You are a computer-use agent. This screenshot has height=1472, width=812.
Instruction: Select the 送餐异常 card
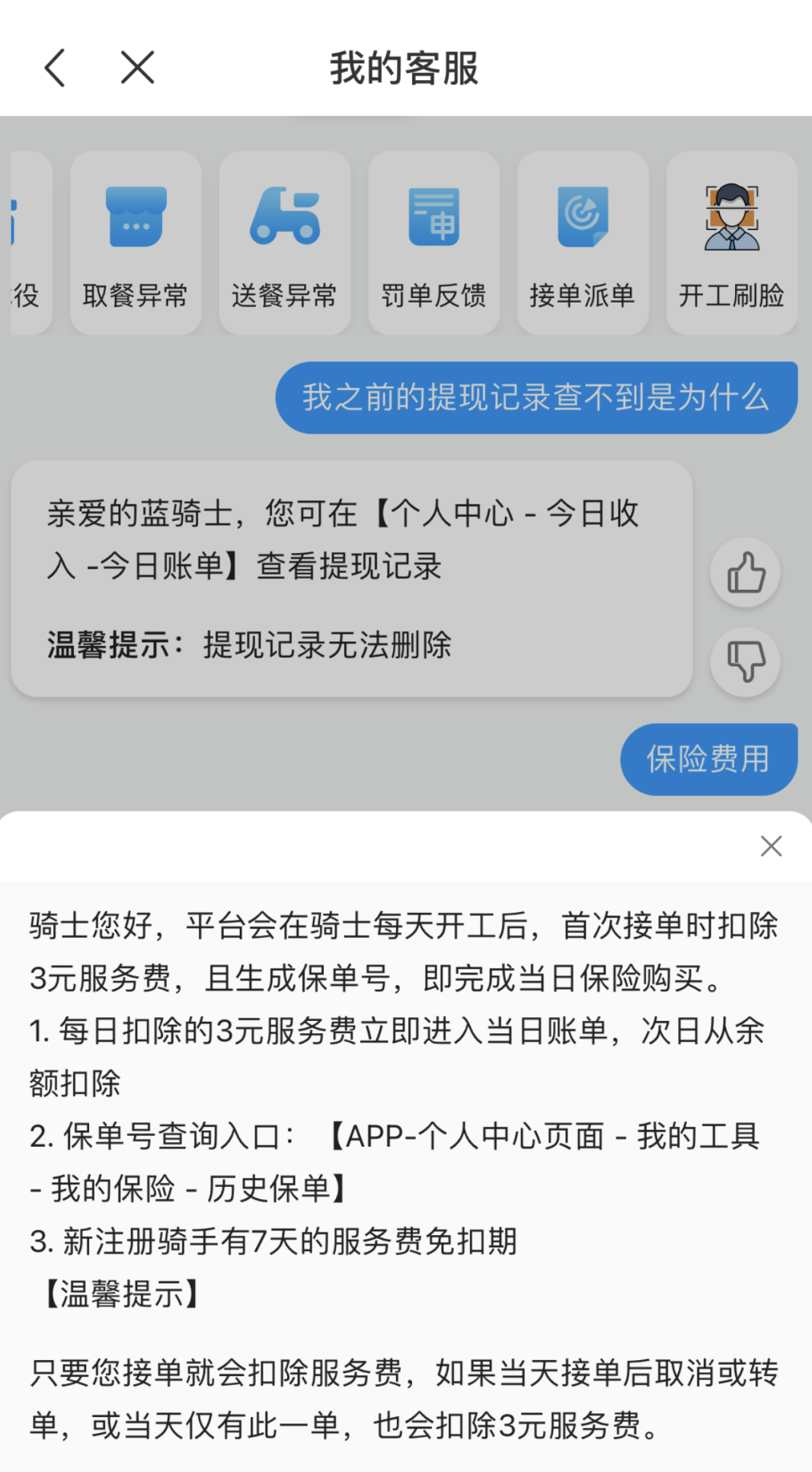tap(285, 243)
